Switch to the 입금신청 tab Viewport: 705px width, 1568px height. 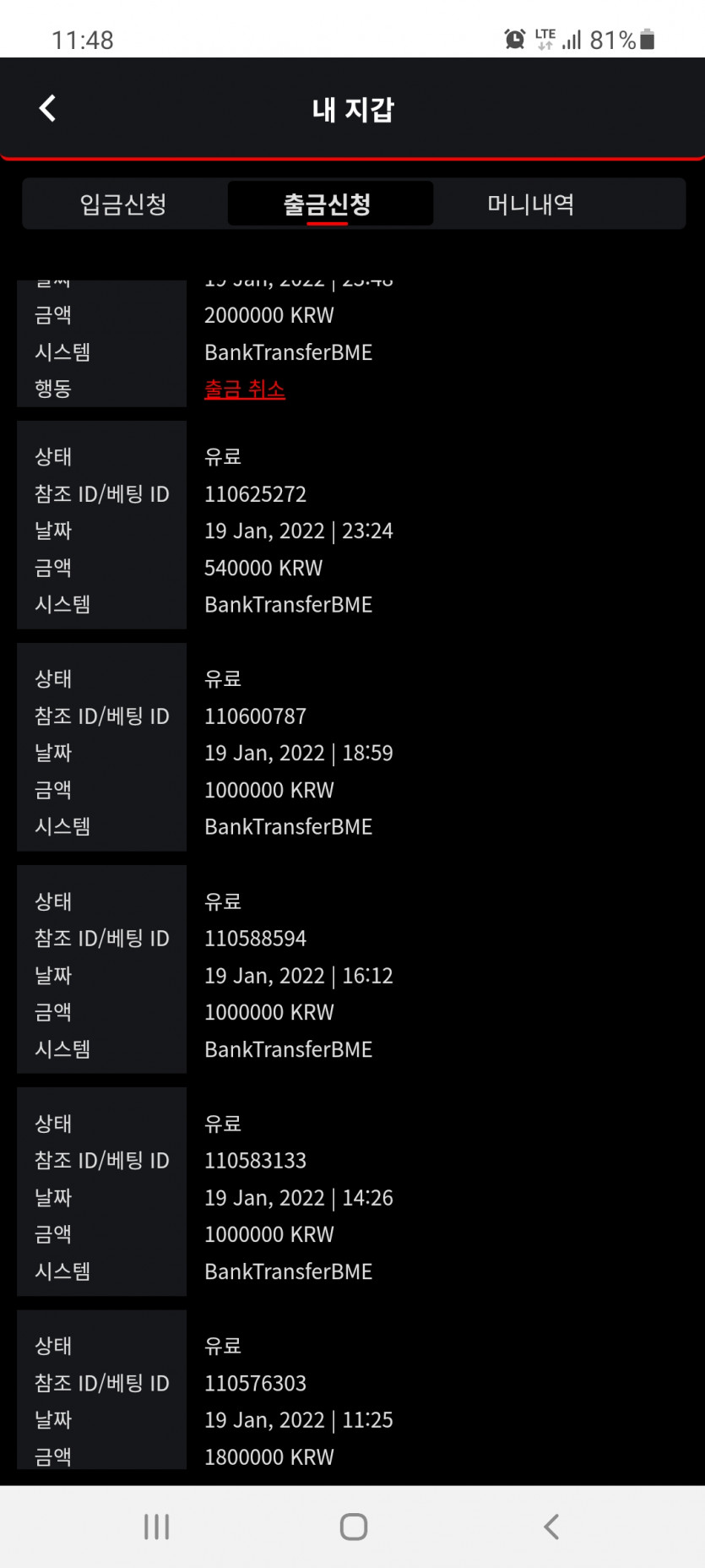click(x=124, y=204)
